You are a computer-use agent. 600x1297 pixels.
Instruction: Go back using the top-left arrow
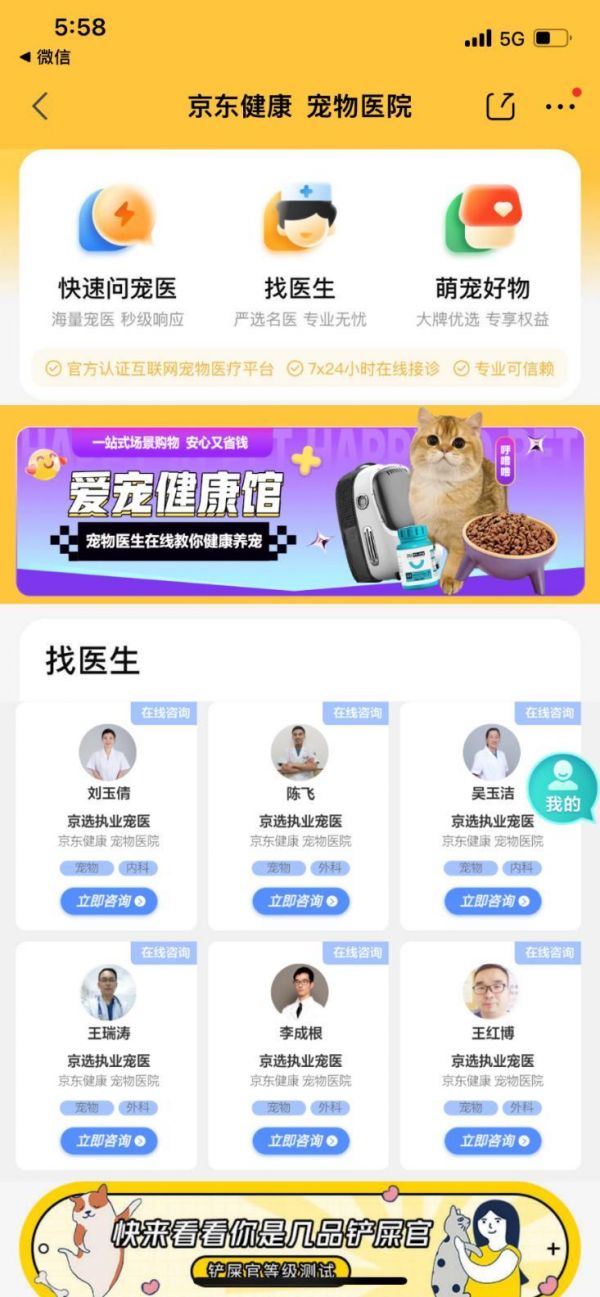(40, 107)
